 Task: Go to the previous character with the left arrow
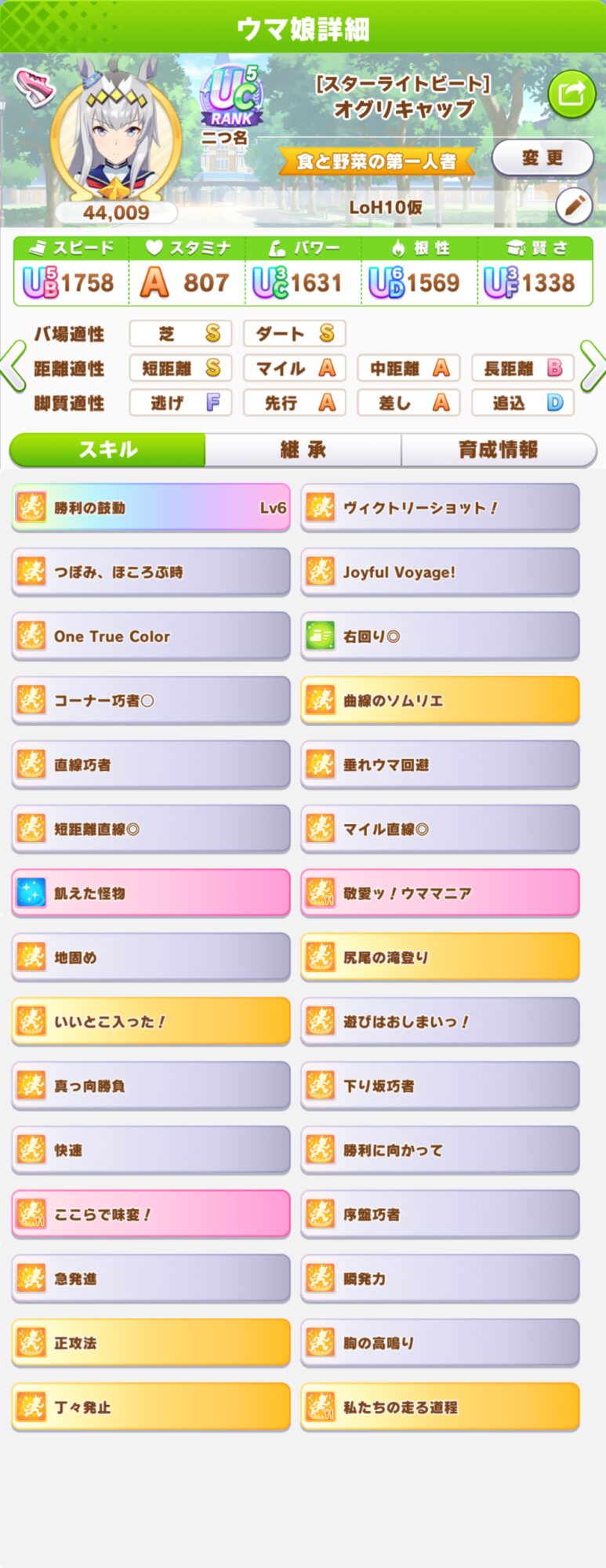13,366
